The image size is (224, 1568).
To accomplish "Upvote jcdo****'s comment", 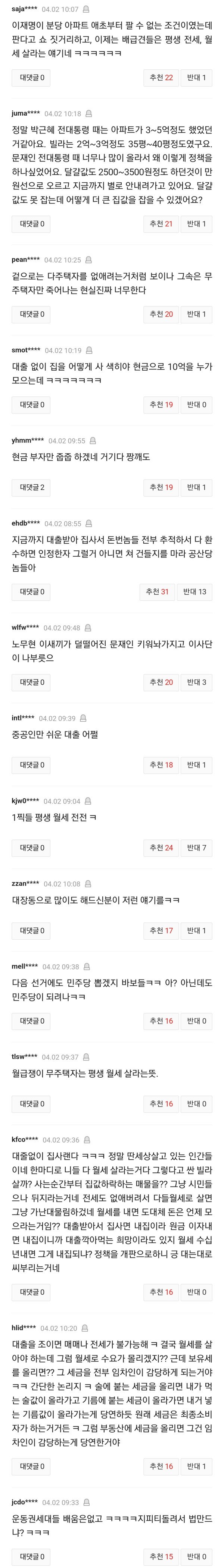I will tap(161, 1557).
